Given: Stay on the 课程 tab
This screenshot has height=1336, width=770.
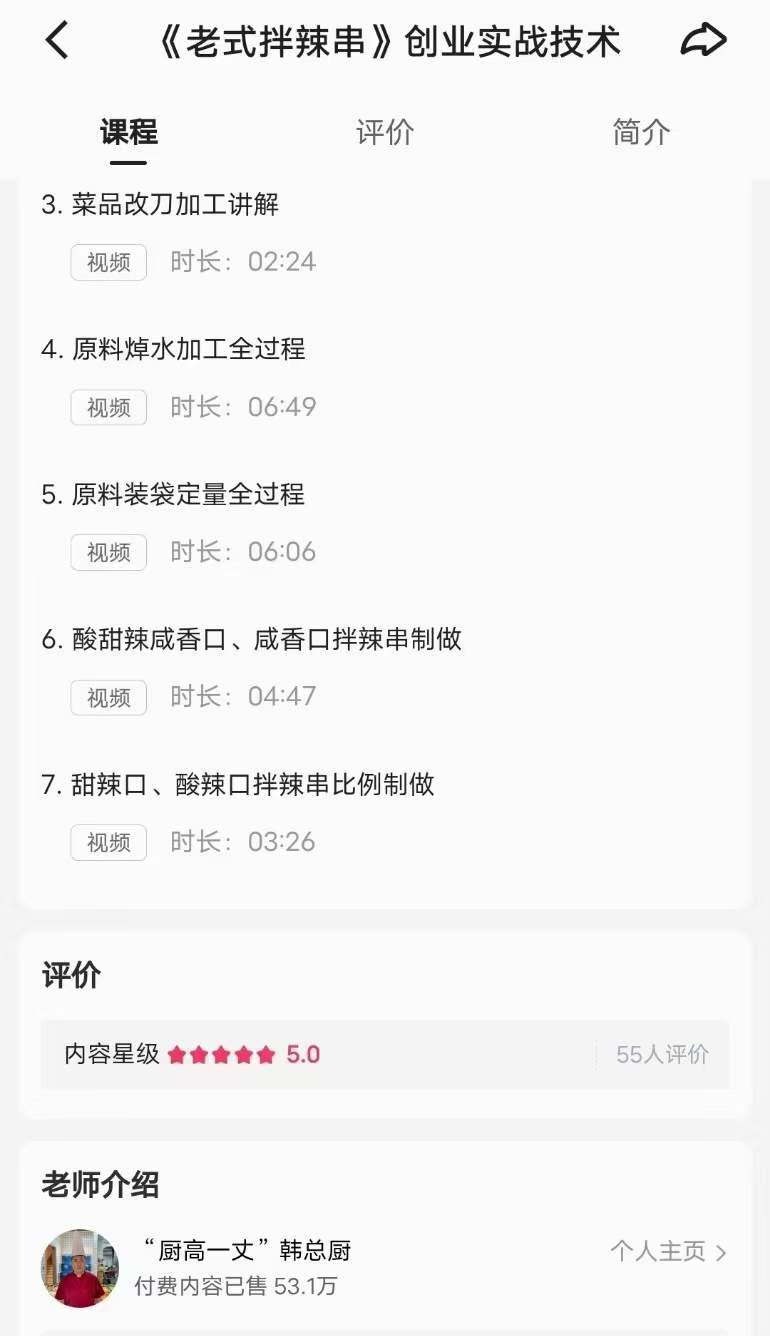Looking at the screenshot, I should pos(126,132).
